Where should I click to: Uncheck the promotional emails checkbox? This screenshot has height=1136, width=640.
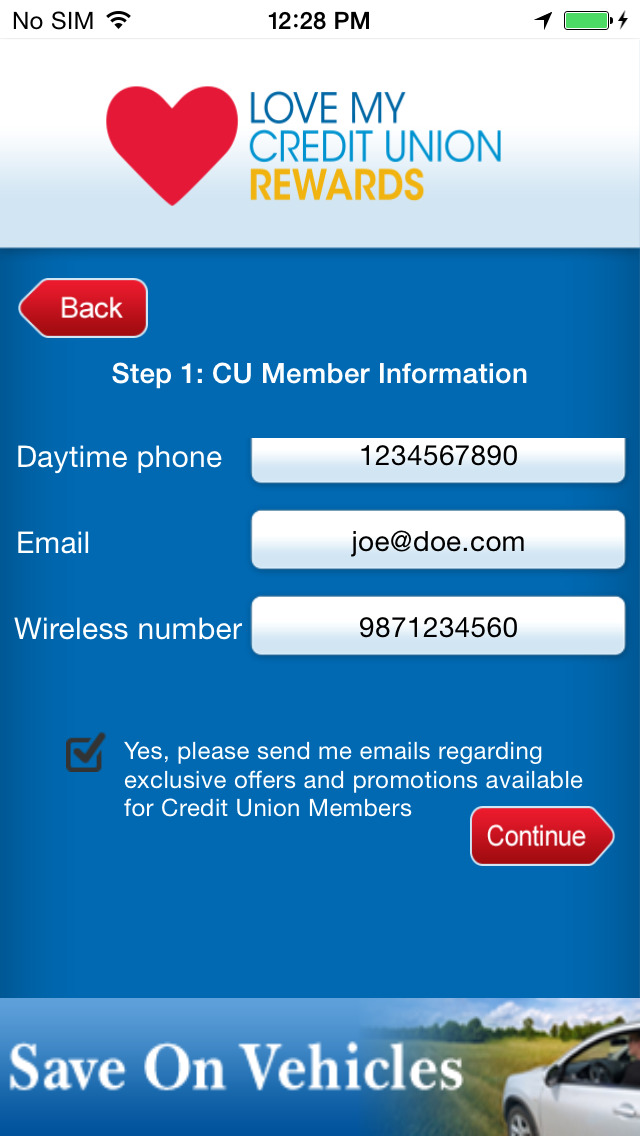(x=86, y=752)
